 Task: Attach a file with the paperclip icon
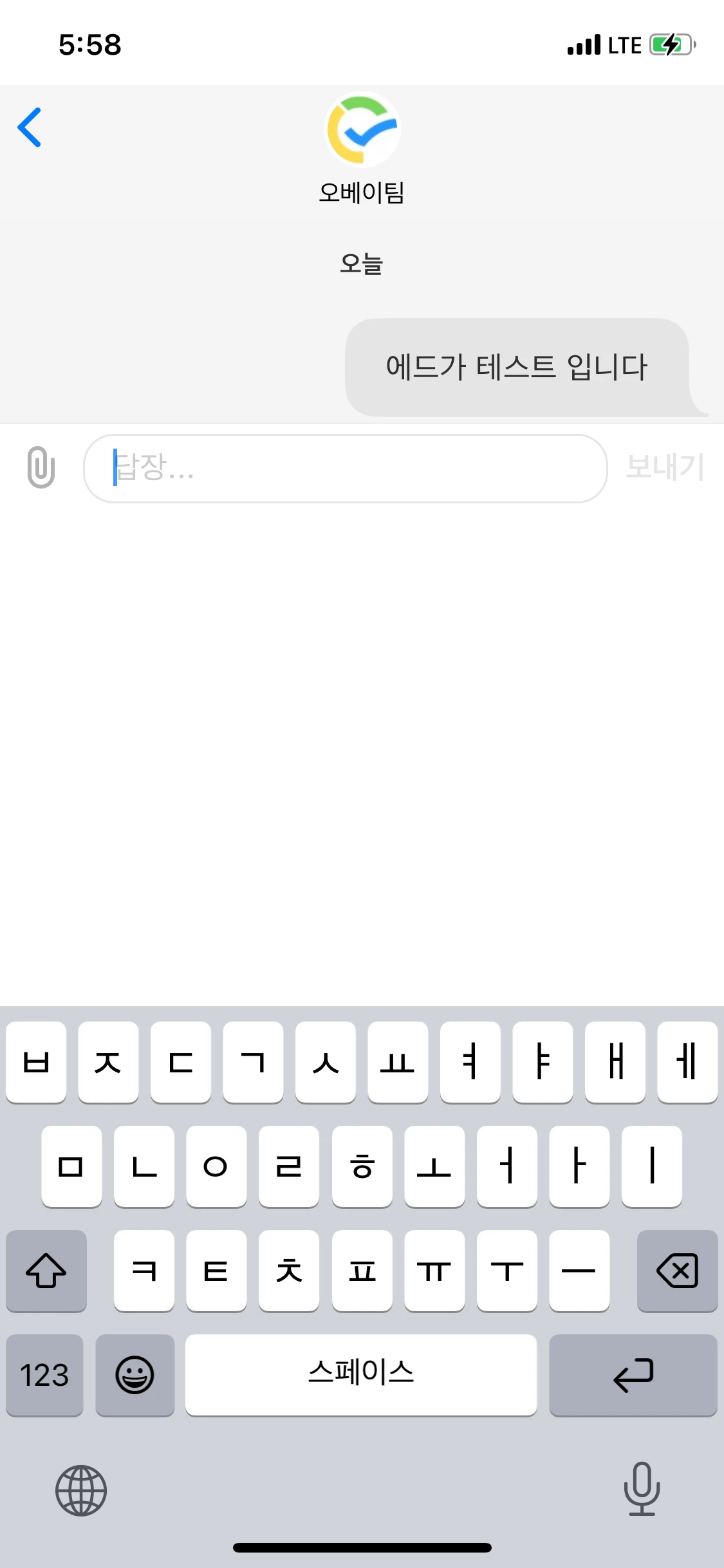click(x=41, y=467)
